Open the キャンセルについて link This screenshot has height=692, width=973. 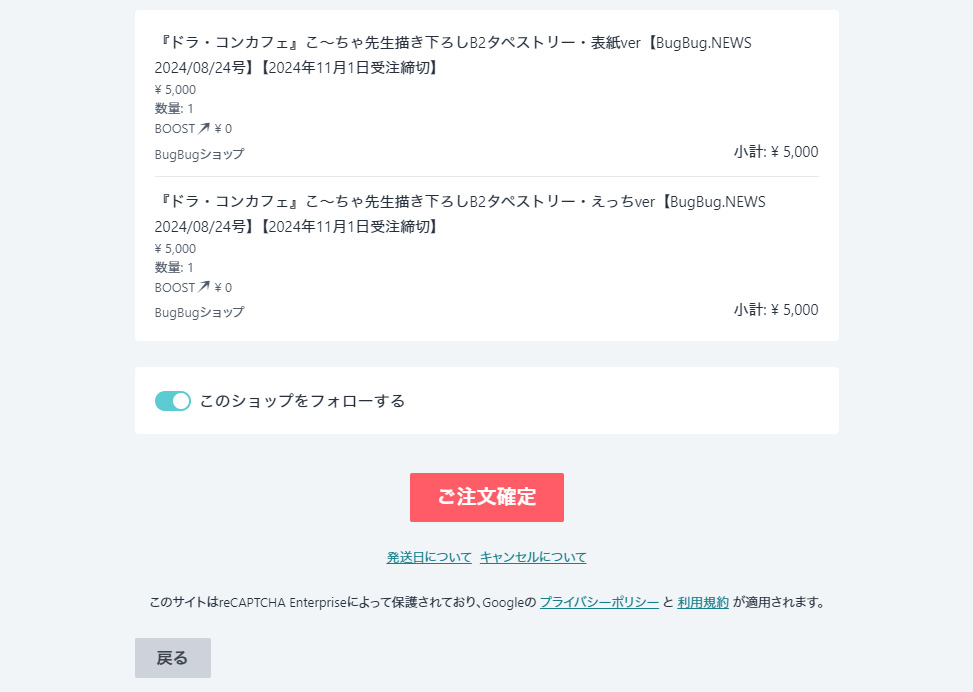(x=533, y=557)
